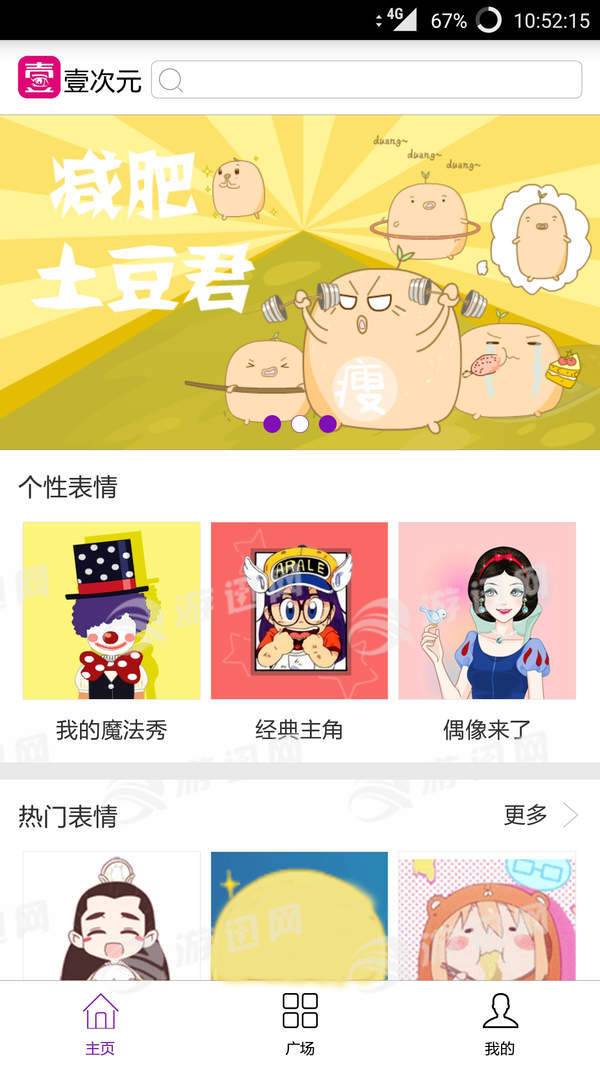Open the orange hamster girl sticker pack
Screen dimensions: 600x1067
(487, 915)
